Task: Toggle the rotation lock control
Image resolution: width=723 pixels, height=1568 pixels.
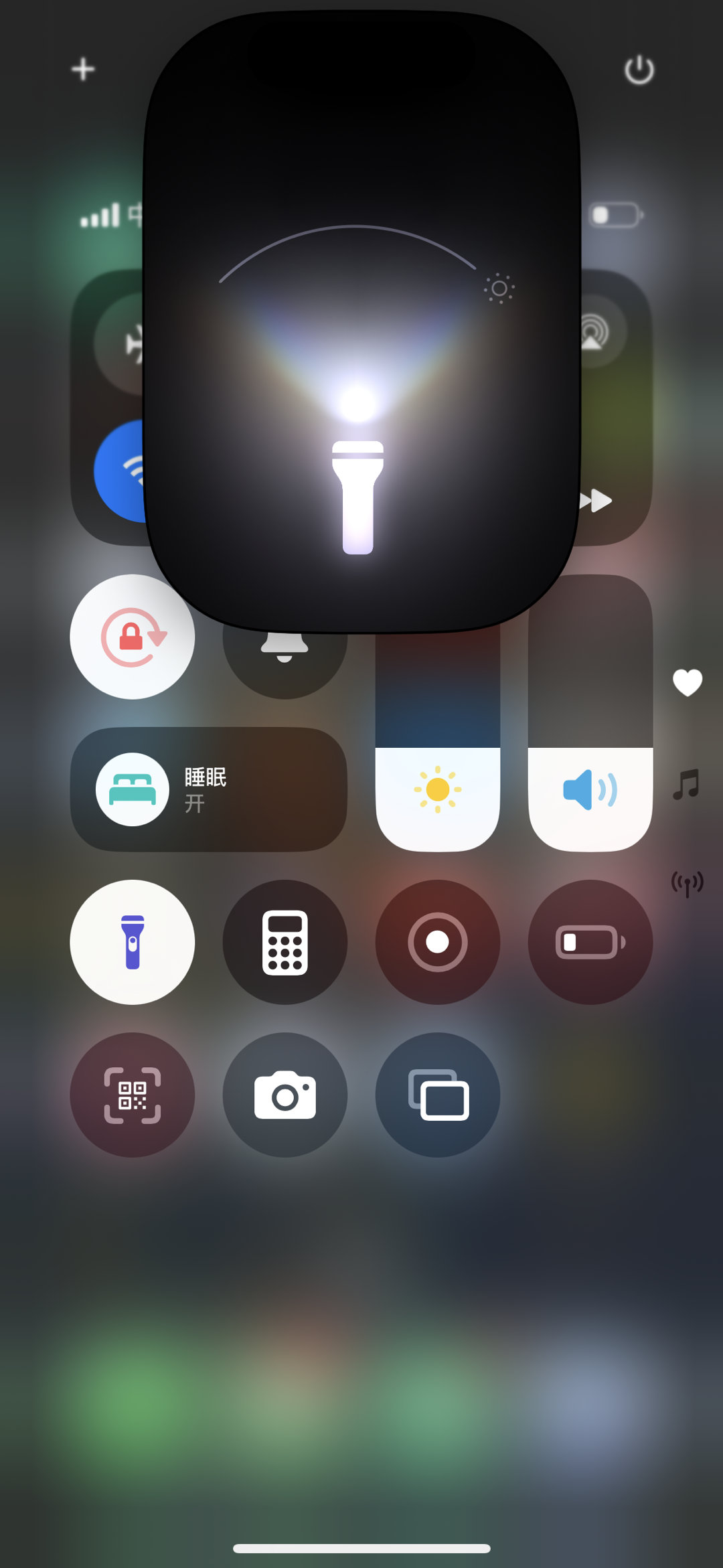Action: [133, 637]
